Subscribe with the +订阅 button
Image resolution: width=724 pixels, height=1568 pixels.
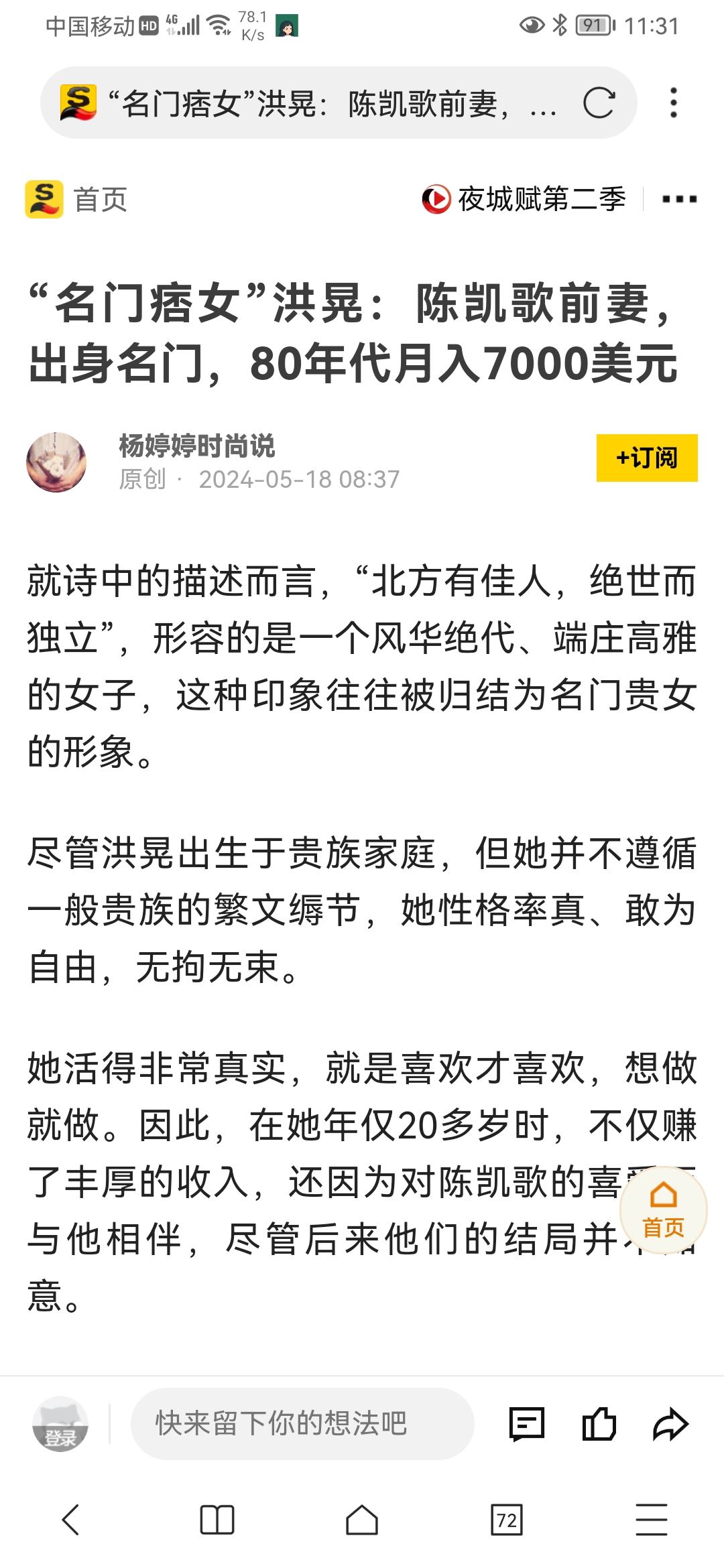(x=646, y=458)
